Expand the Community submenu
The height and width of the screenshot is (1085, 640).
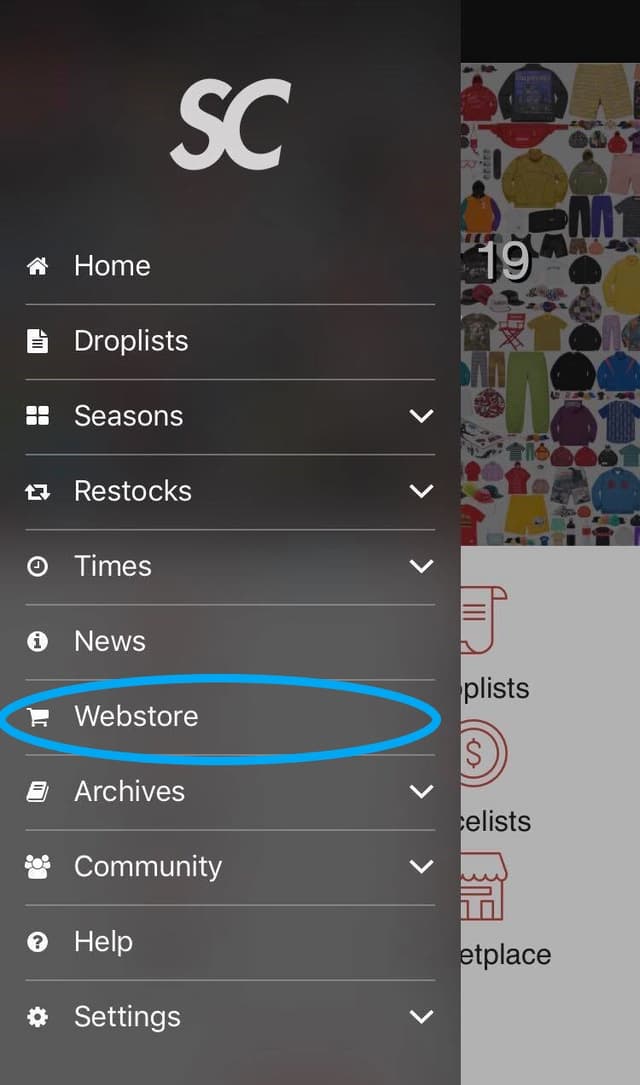[421, 866]
